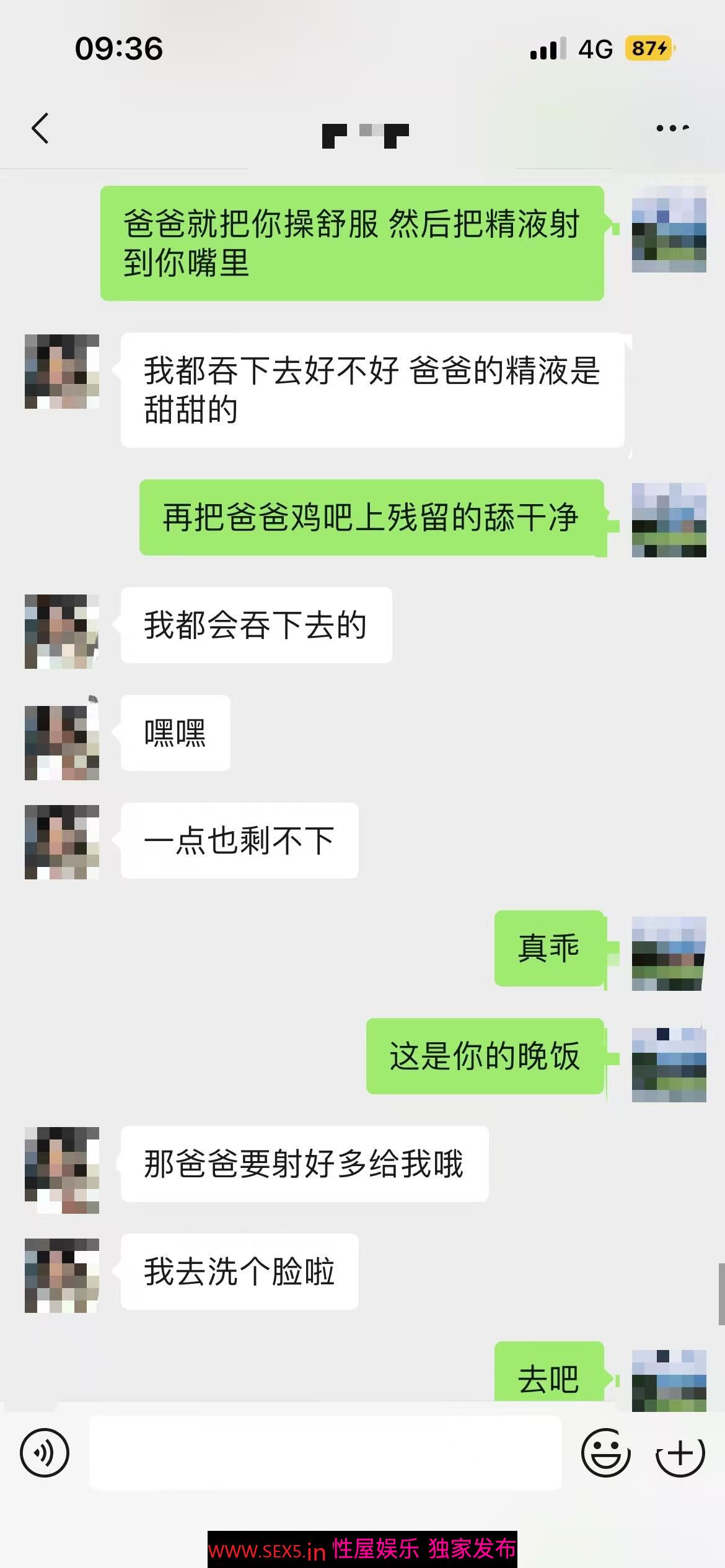Open the plus attachment menu
Viewport: 725px width, 1568px height.
point(680,1453)
